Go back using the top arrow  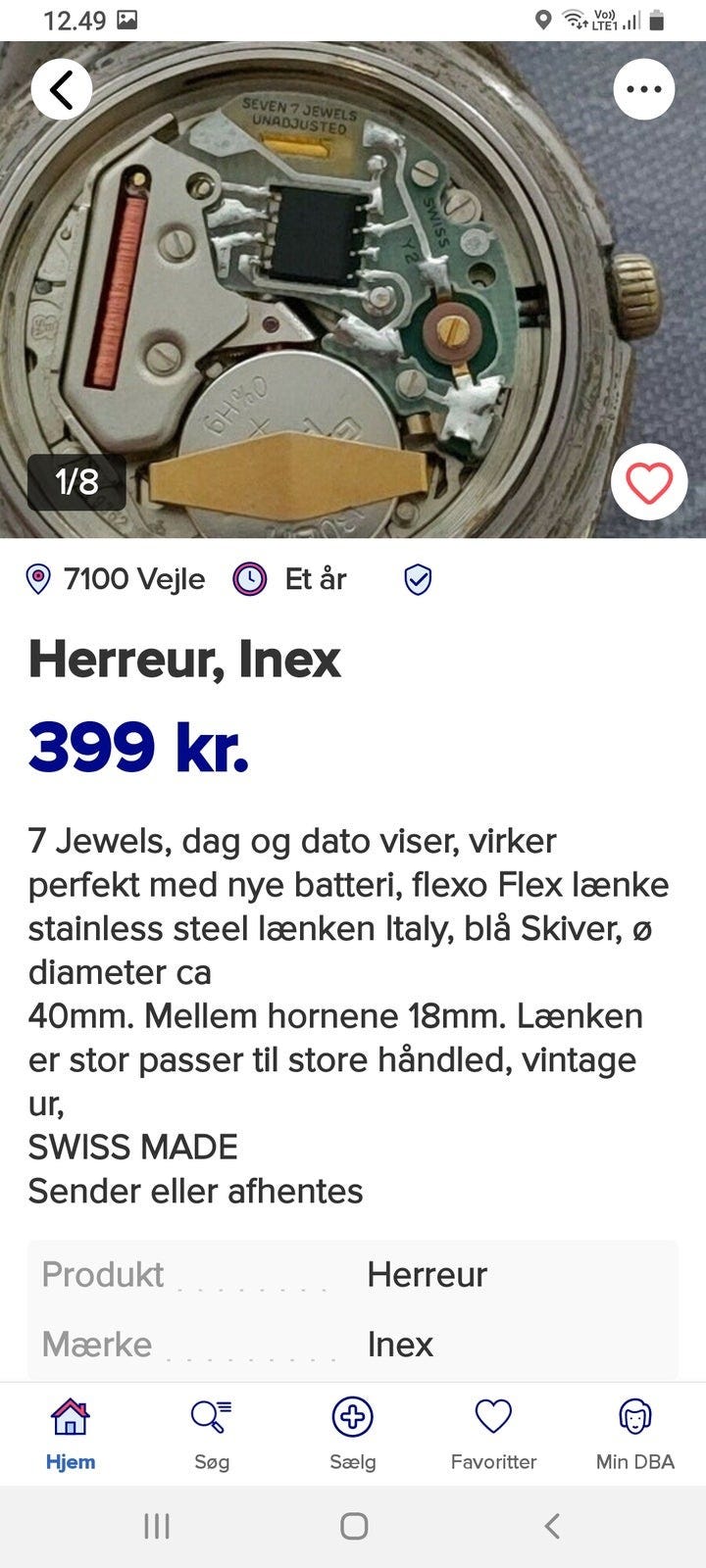[x=62, y=89]
